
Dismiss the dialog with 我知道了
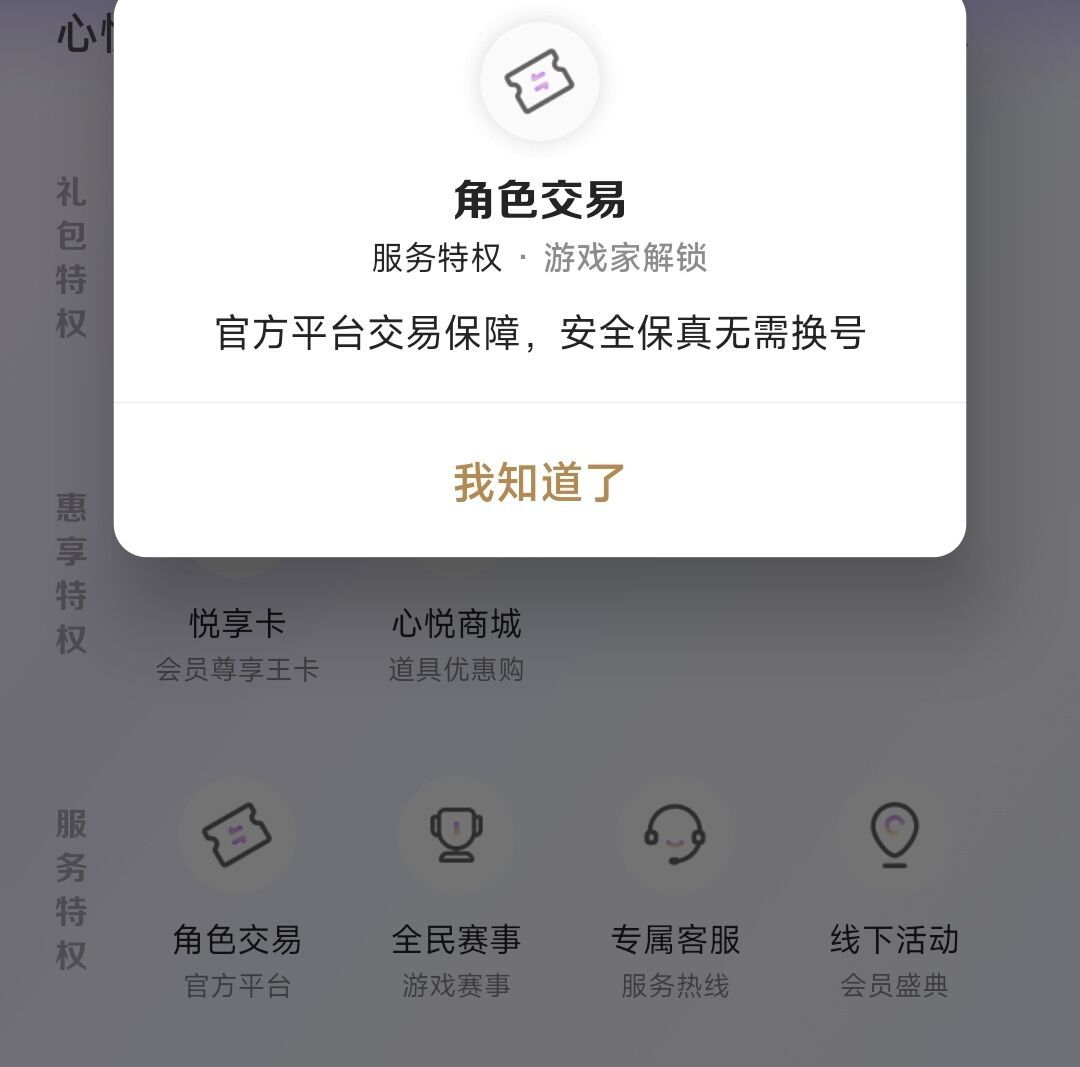click(x=540, y=482)
